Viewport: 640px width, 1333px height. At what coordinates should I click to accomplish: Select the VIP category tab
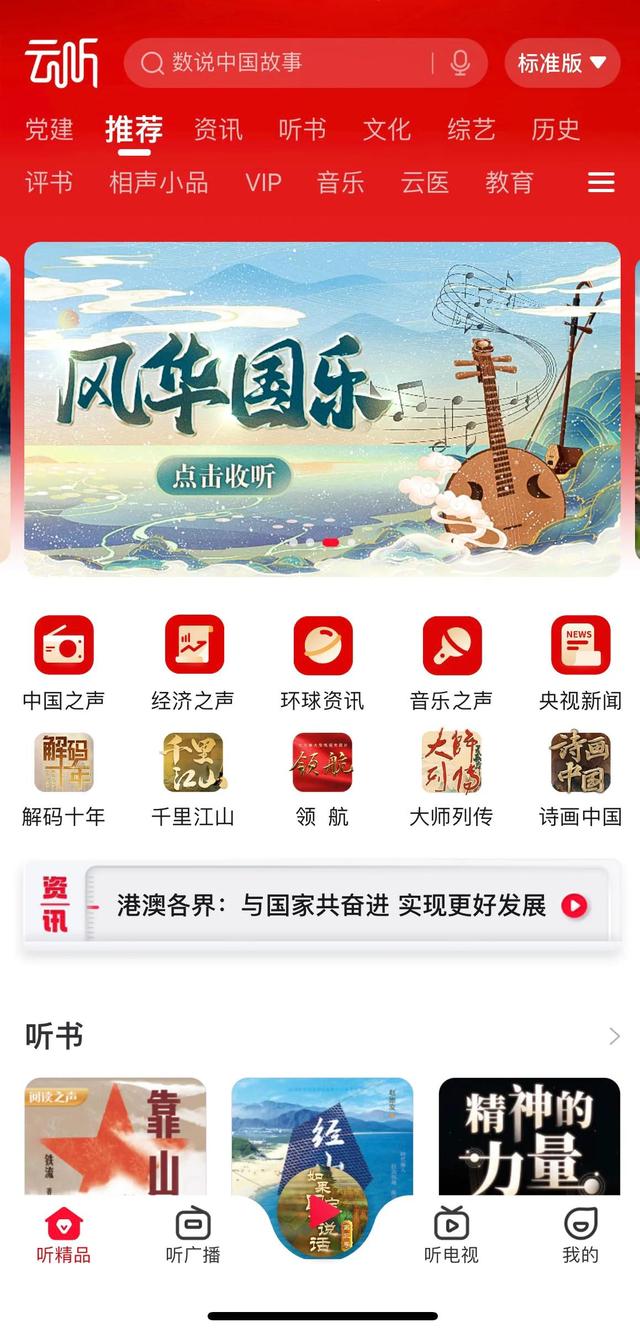264,183
